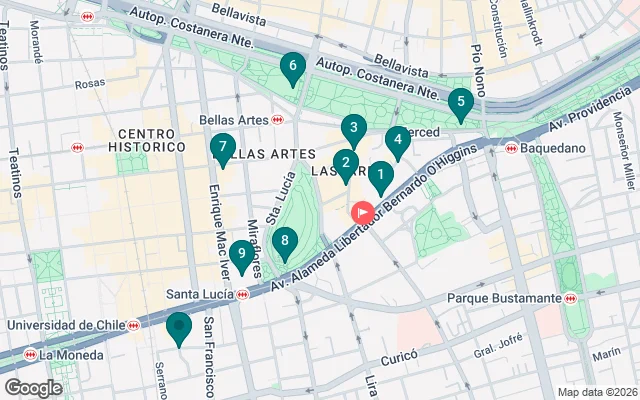Image resolution: width=640 pixels, height=400 pixels.
Task: Select the unnumbered teal pin near Serrano
Action: click(x=179, y=325)
